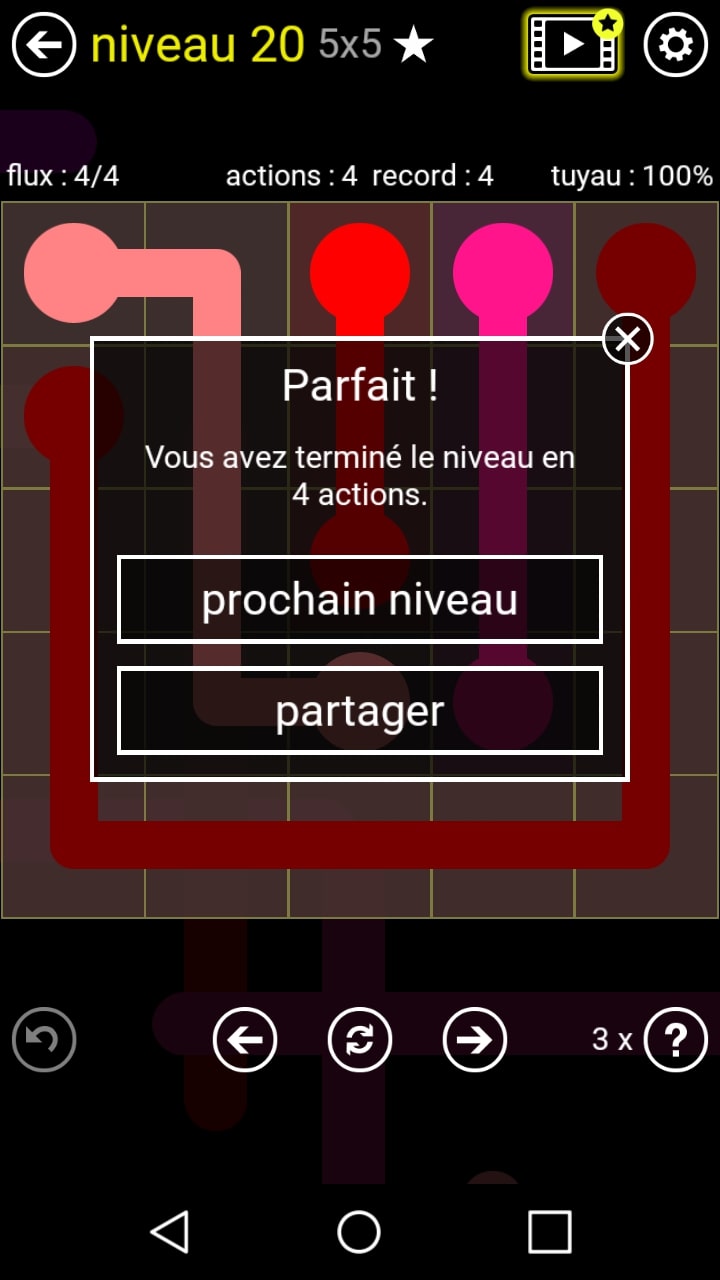Use a hint via question mark

[x=676, y=1040]
